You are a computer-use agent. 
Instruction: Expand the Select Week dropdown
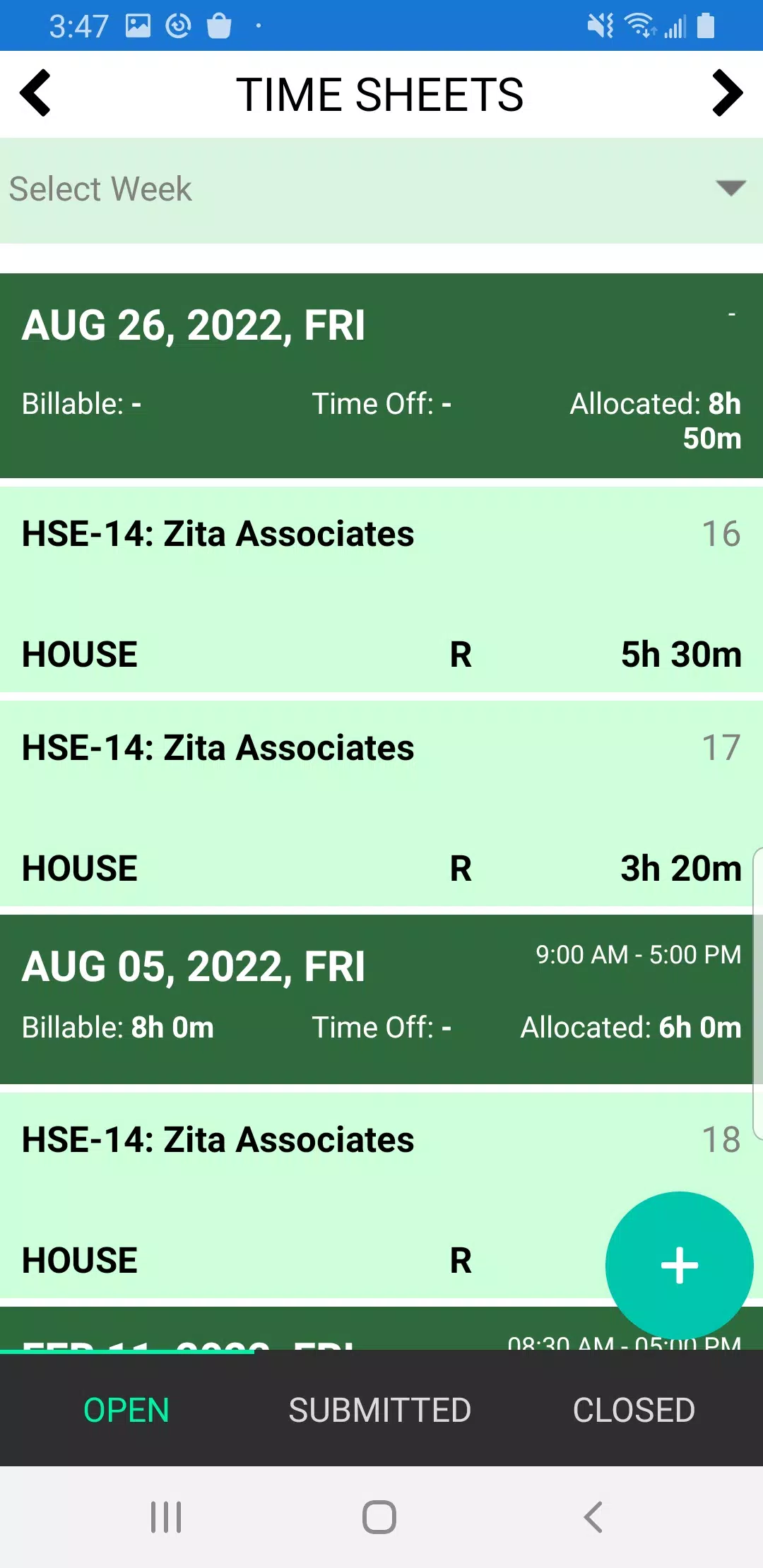(x=381, y=190)
